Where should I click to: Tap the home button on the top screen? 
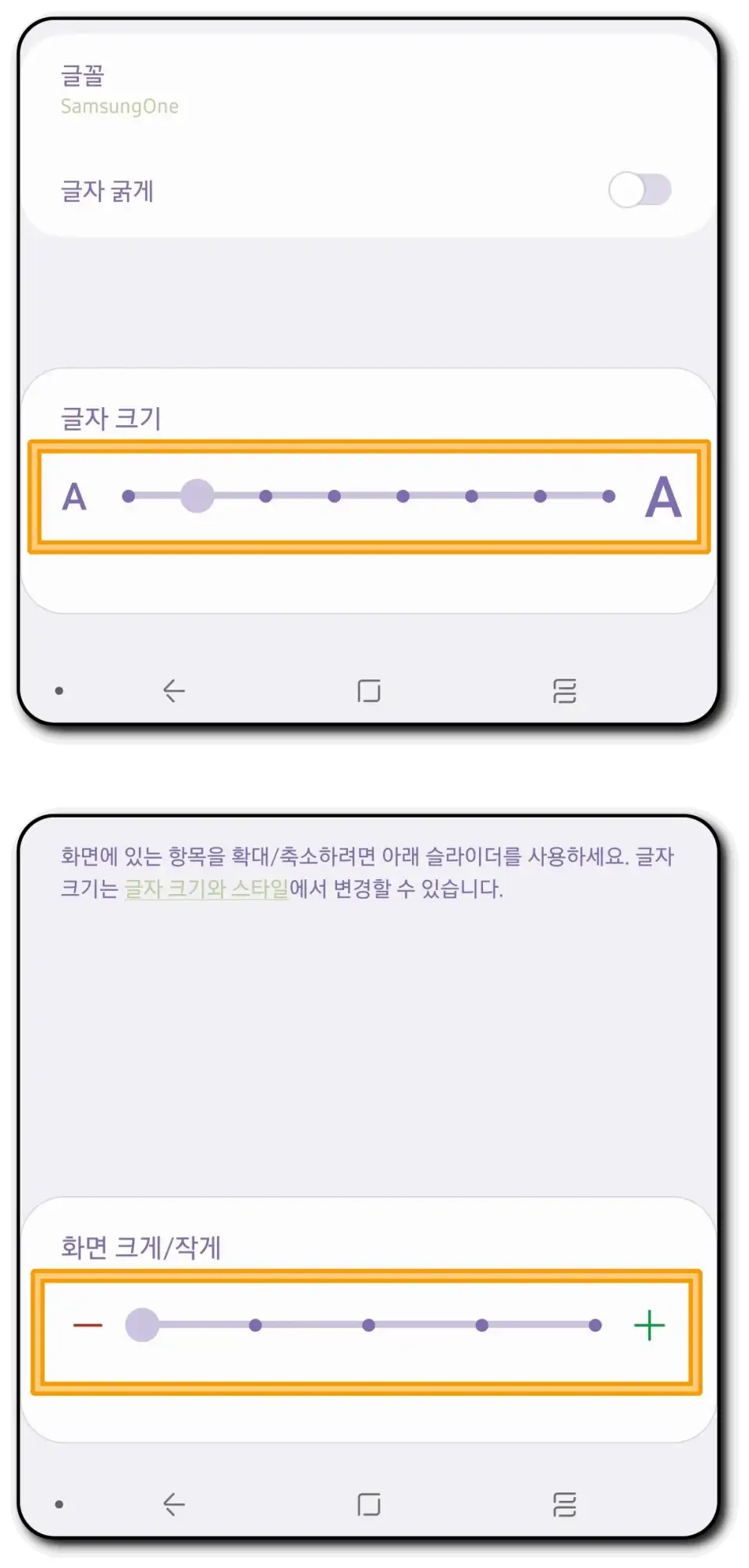[x=370, y=690]
